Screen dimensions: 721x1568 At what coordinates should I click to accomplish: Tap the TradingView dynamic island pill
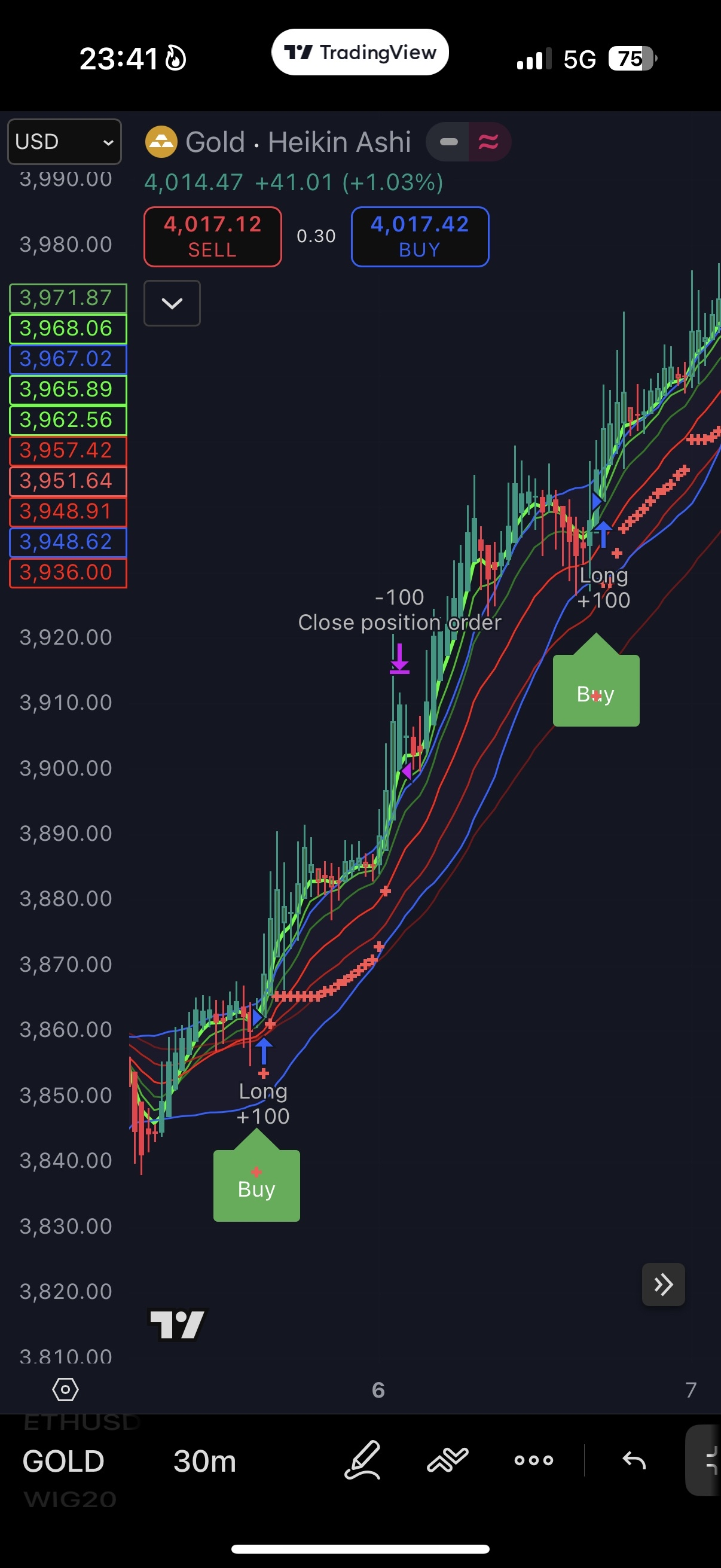click(x=359, y=53)
